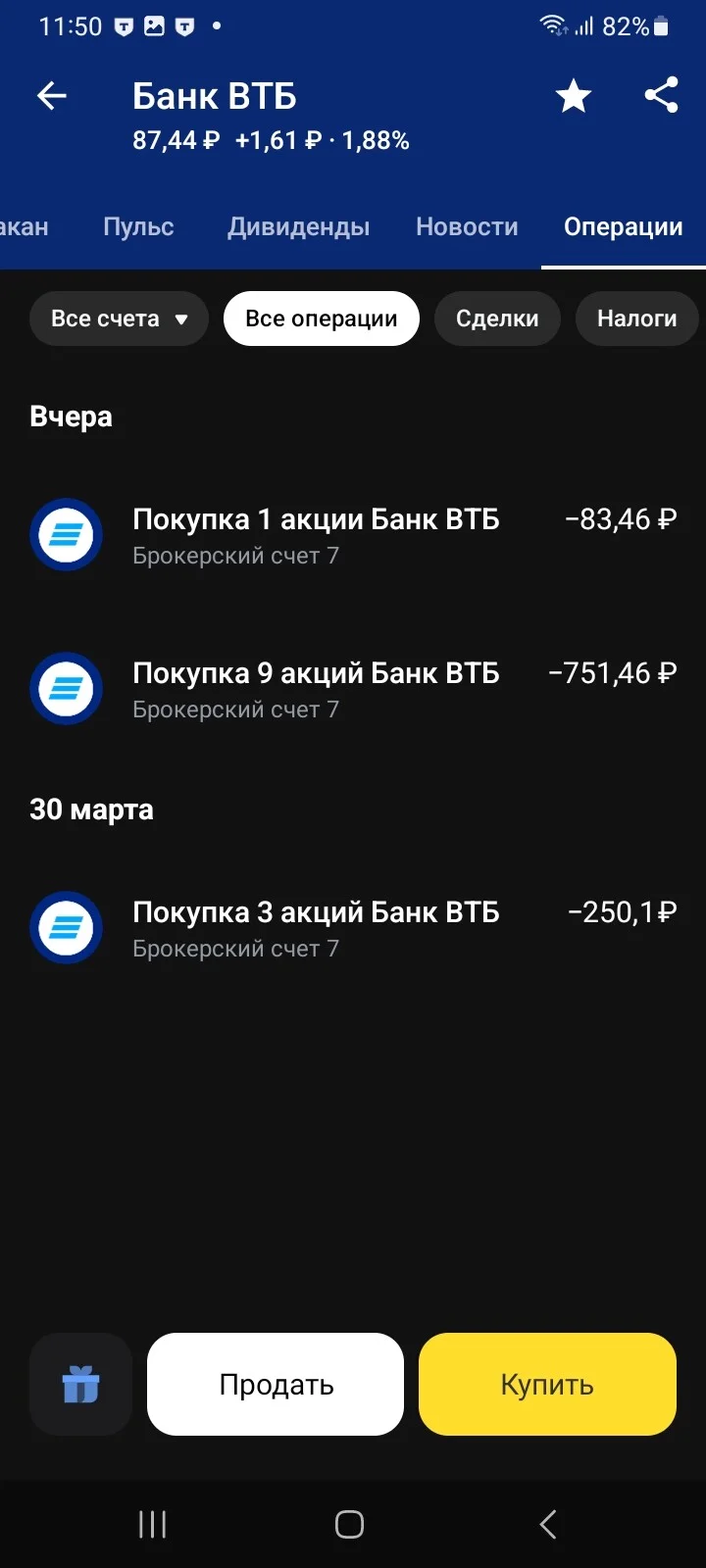Open the 30 марта purchase of 3 shares
This screenshot has height=1568, width=706.
pyautogui.click(x=353, y=928)
